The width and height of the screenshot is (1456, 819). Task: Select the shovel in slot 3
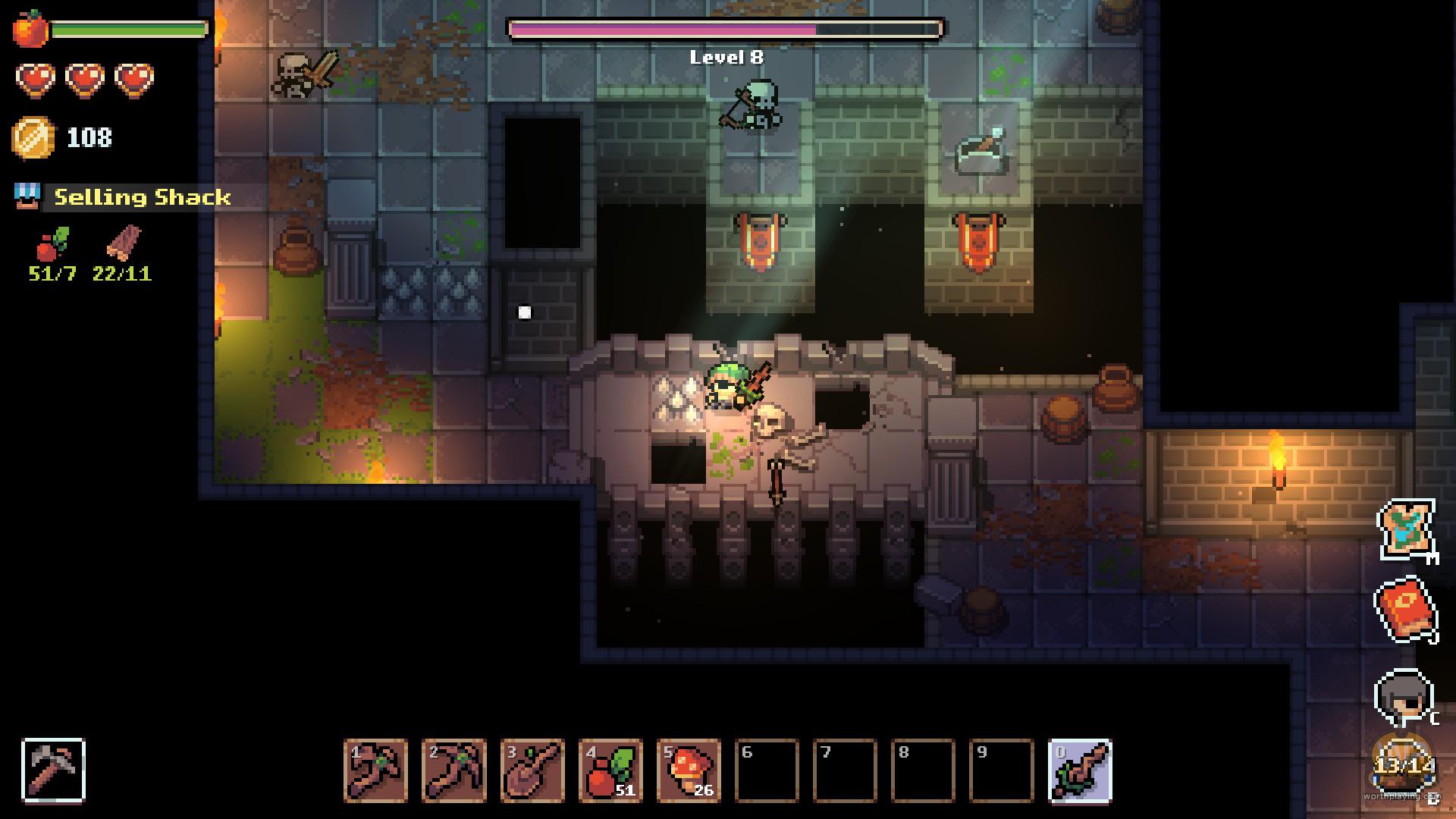coord(532,770)
